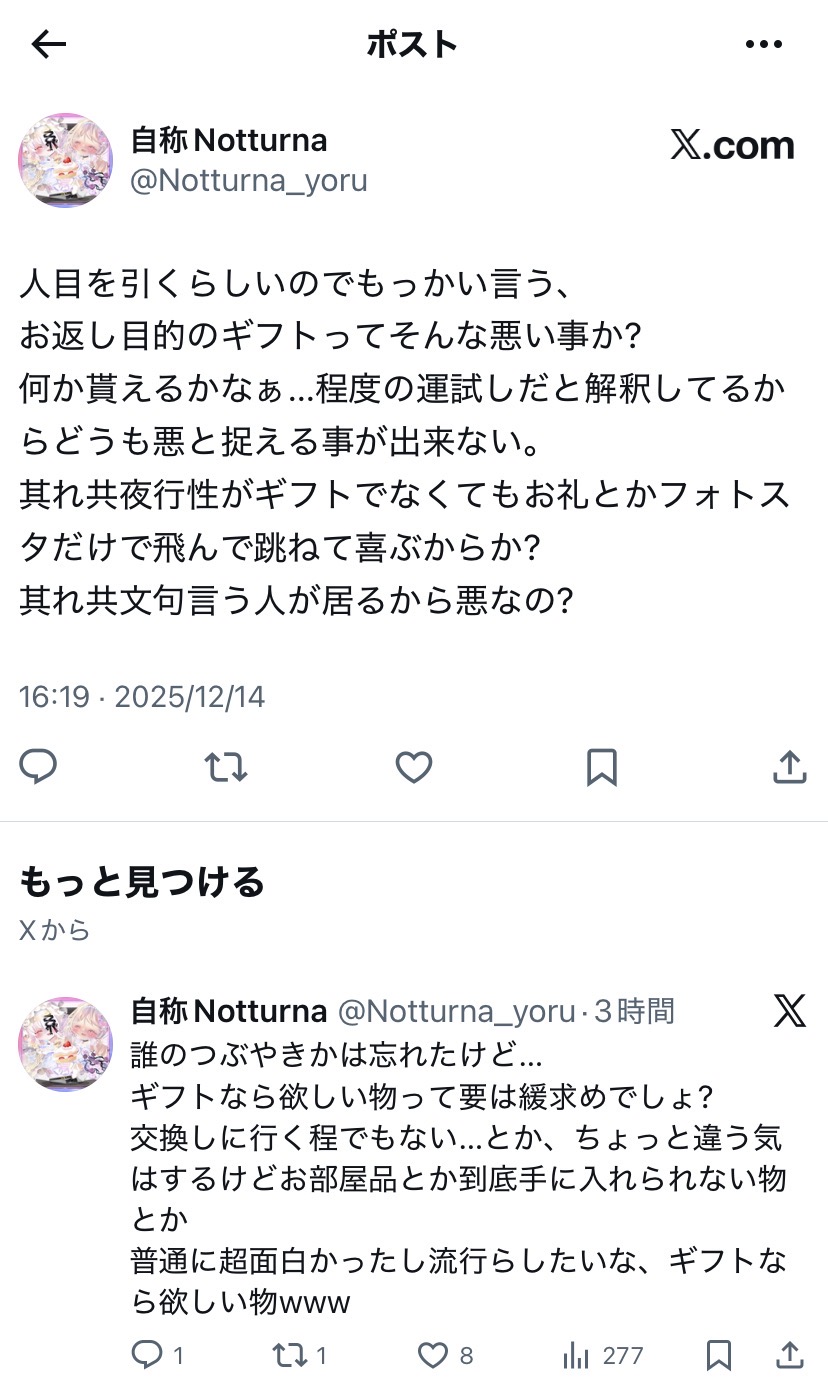The width and height of the screenshot is (828, 1382).
Task: Bookmark the 3時間 post
Action: coord(718,1355)
